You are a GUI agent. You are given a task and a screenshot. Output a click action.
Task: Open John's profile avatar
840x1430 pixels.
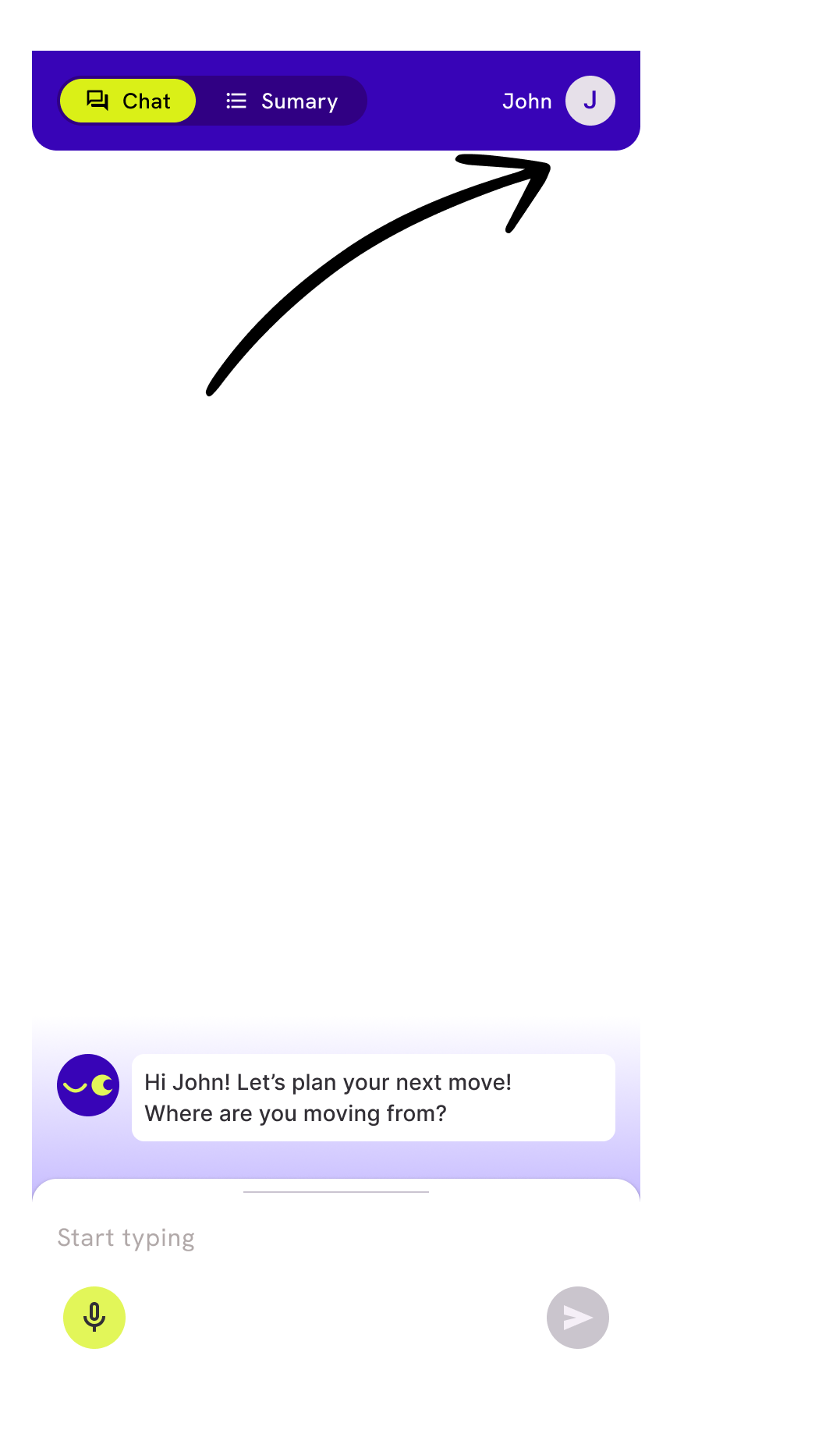click(590, 101)
